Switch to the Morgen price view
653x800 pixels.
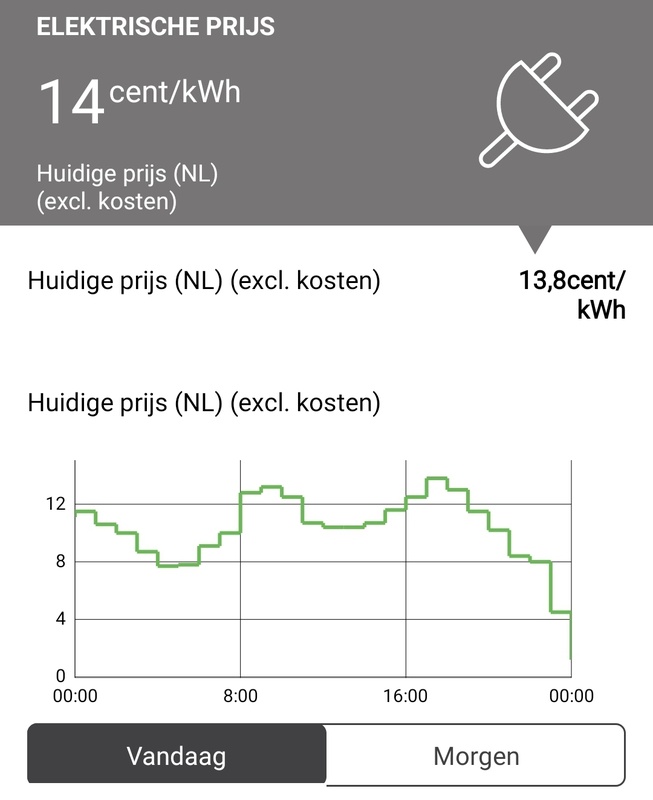coord(476,756)
